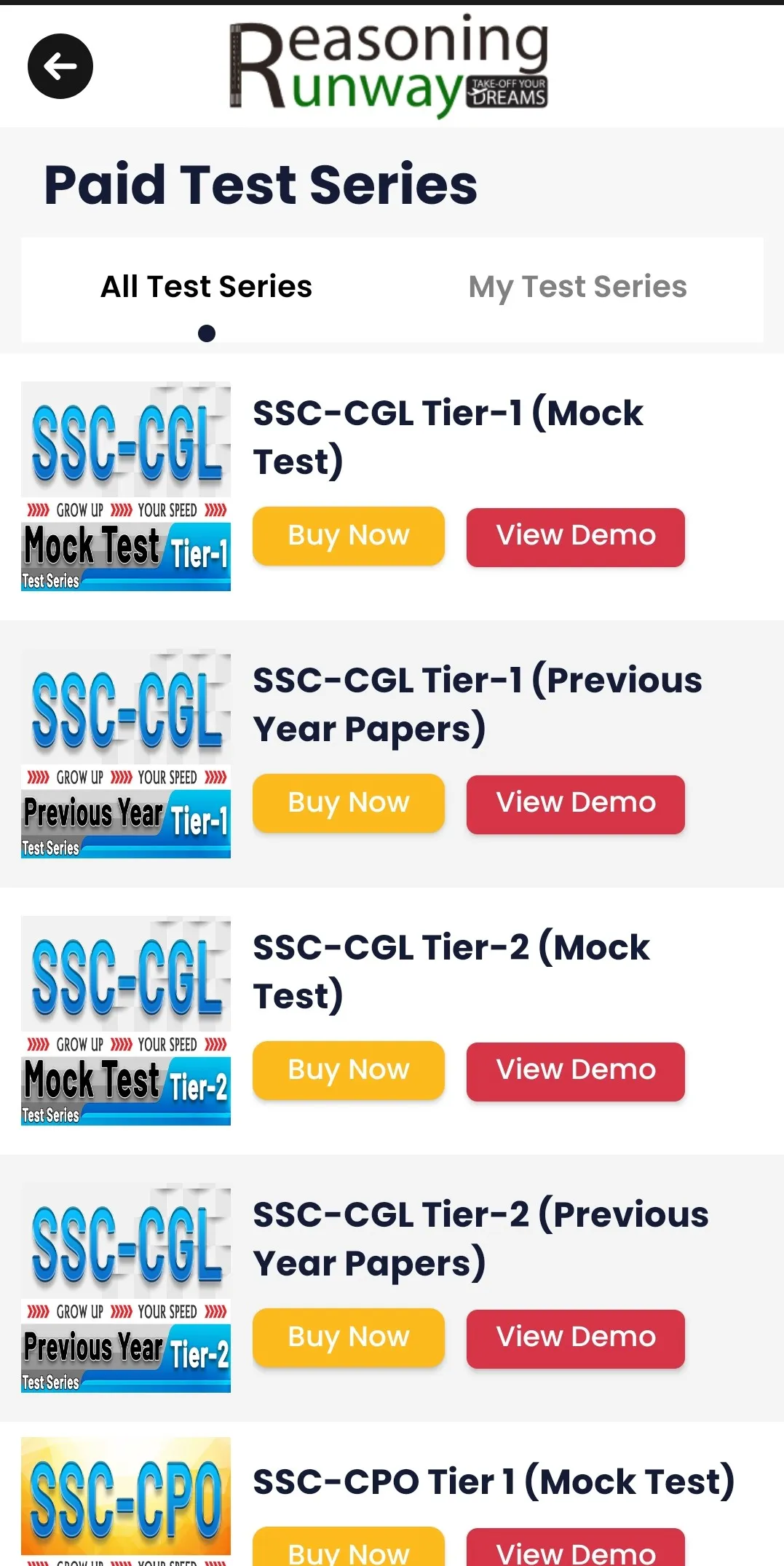Image resolution: width=784 pixels, height=1566 pixels.
Task: Select the All Test Series tab
Action: (207, 287)
